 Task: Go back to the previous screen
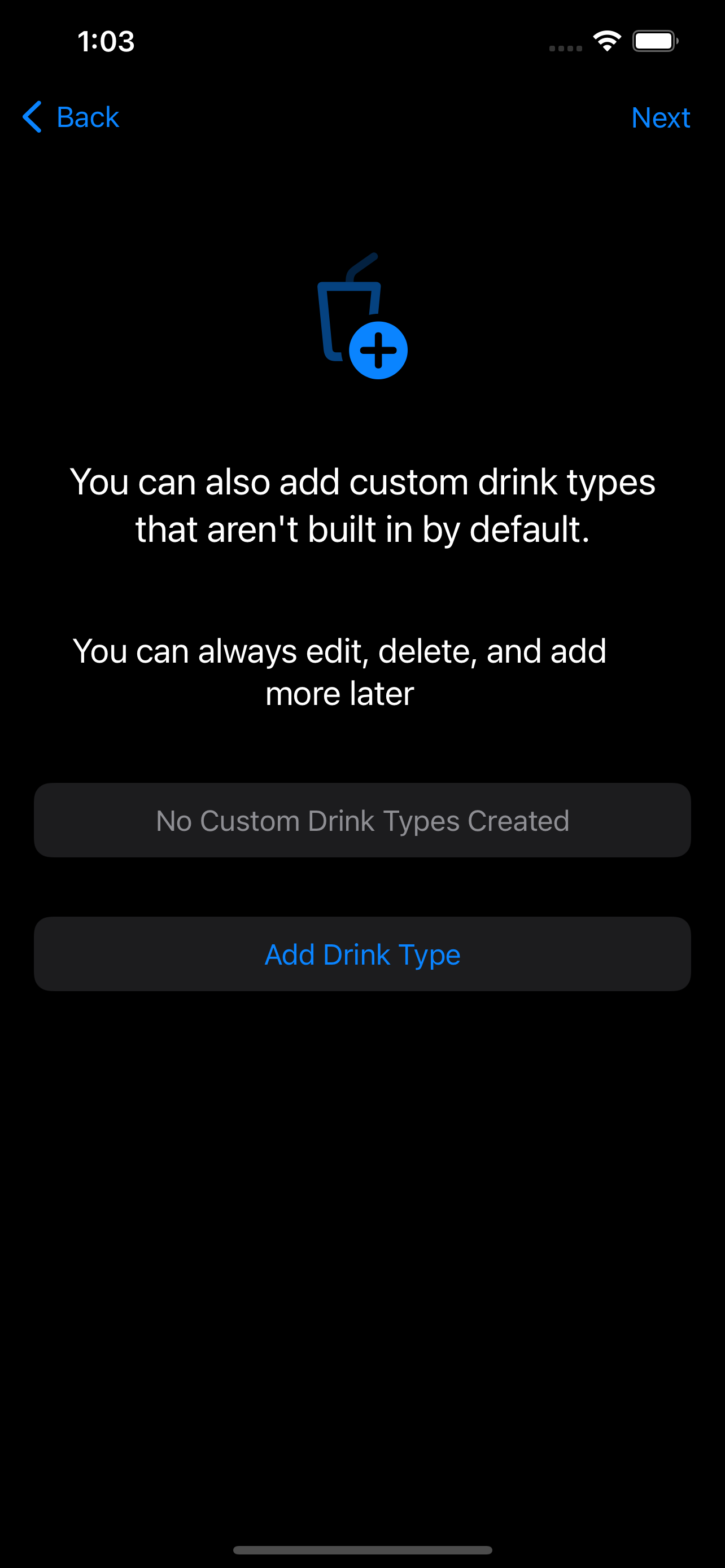point(71,117)
